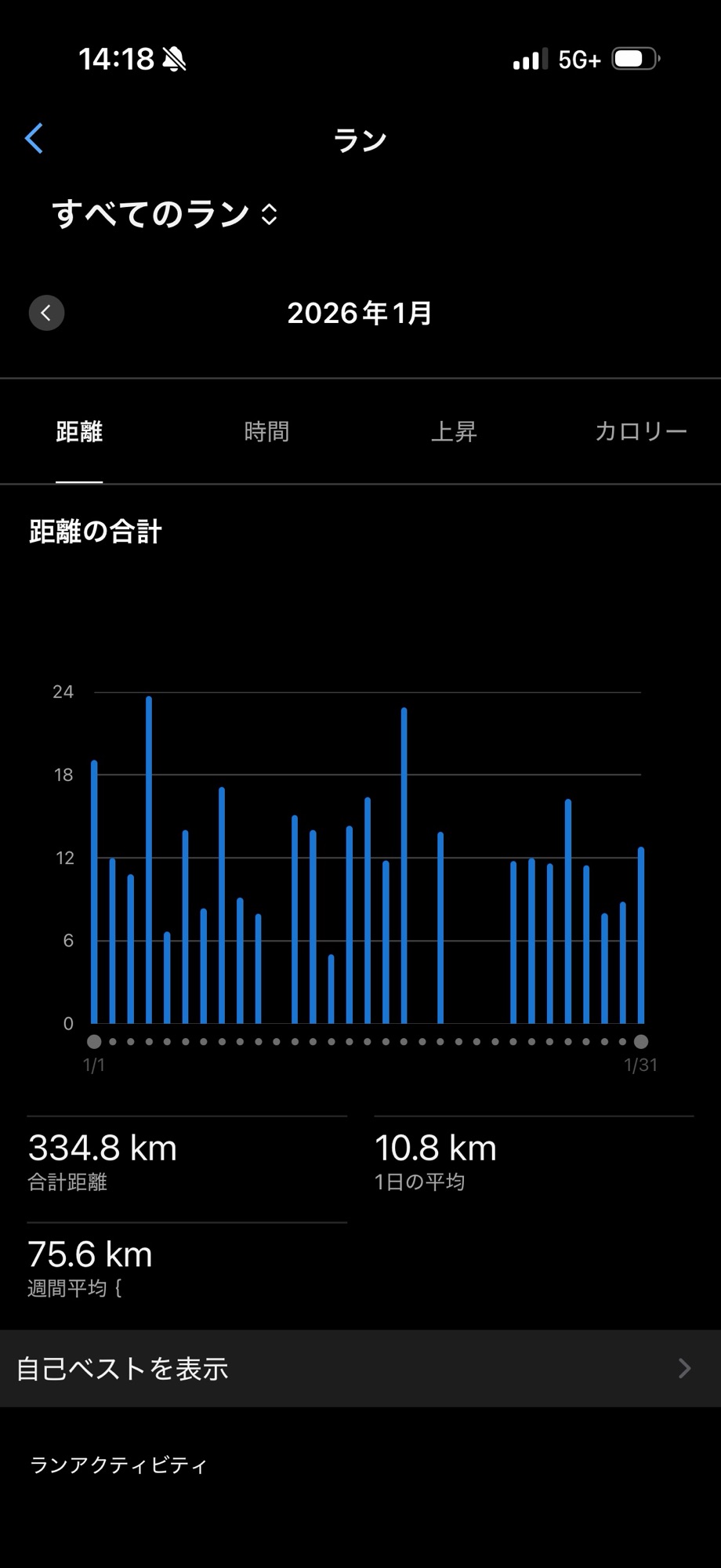Switch to the カロリー tab

pyautogui.click(x=640, y=432)
